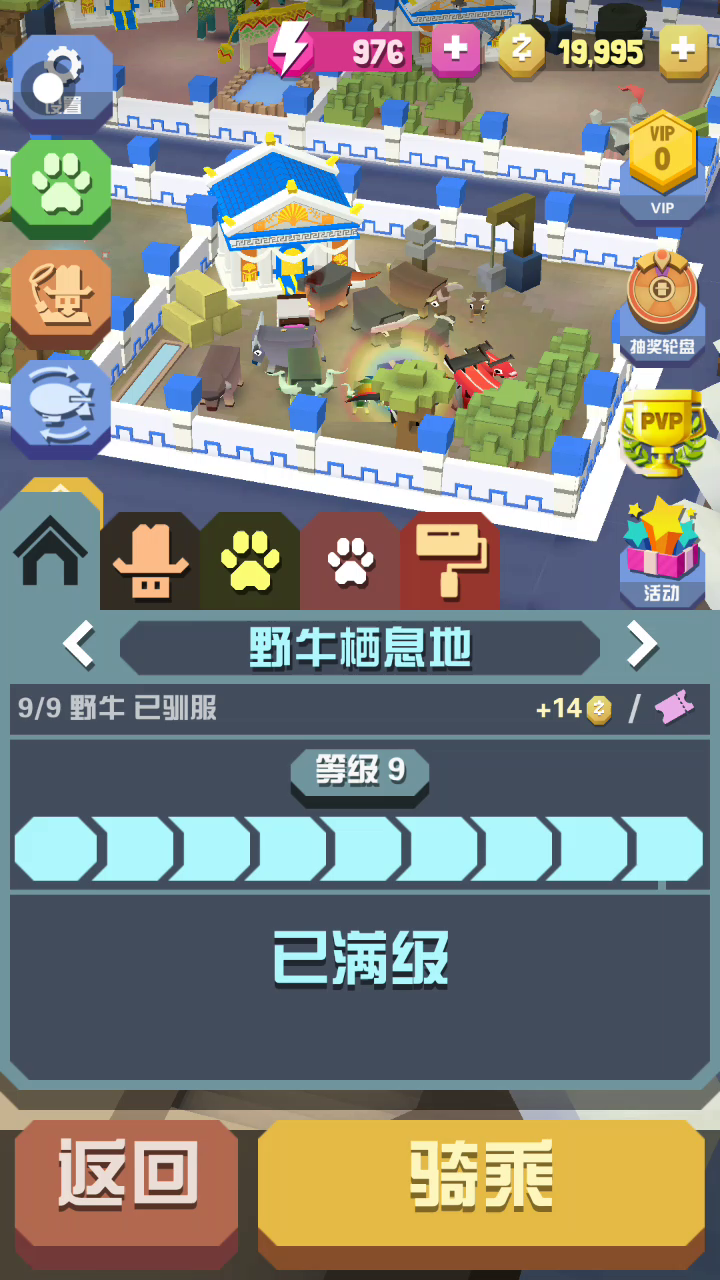Switch to the cowboy hat tab
The width and height of the screenshot is (720, 1280).
point(150,562)
